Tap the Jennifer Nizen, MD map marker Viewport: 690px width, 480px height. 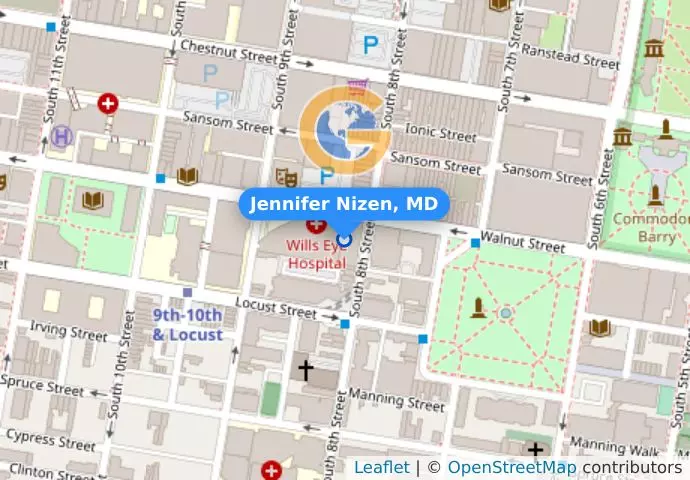click(345, 239)
